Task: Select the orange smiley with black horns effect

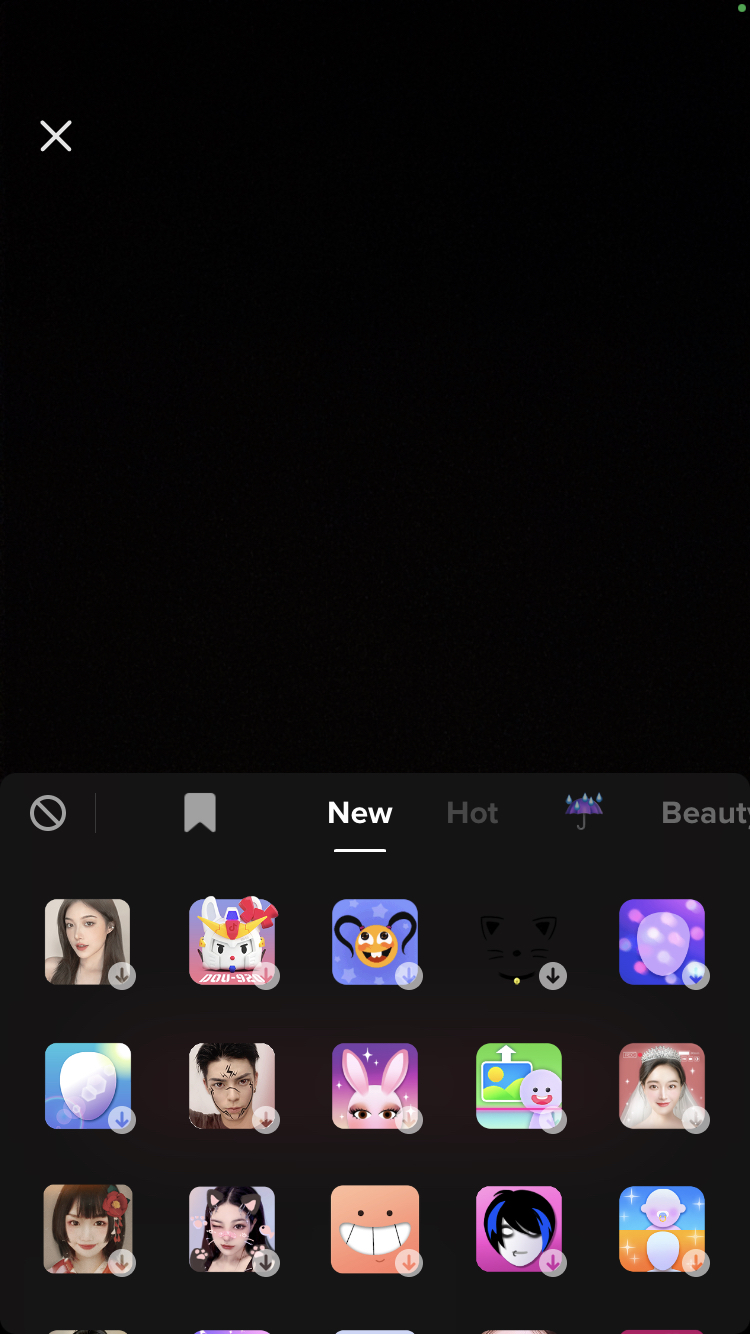Action: coord(375,942)
